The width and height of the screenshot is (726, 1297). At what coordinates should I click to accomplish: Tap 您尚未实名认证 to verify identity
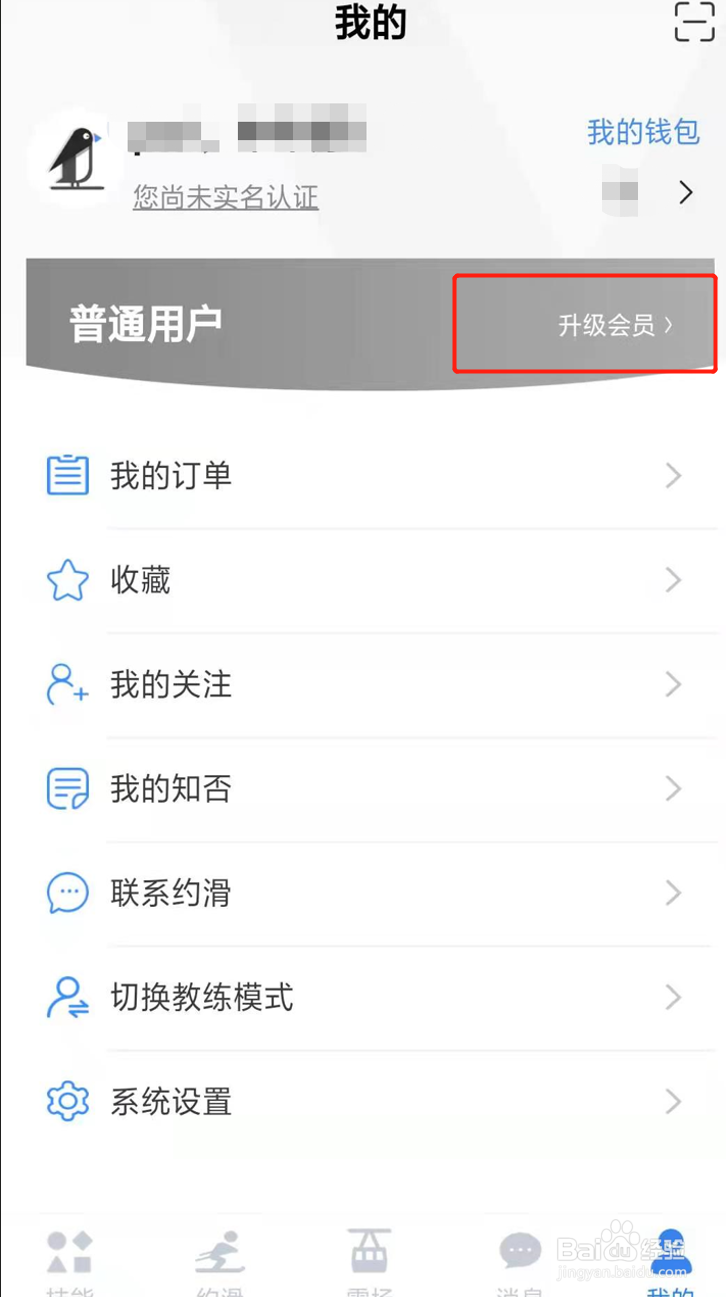point(225,197)
